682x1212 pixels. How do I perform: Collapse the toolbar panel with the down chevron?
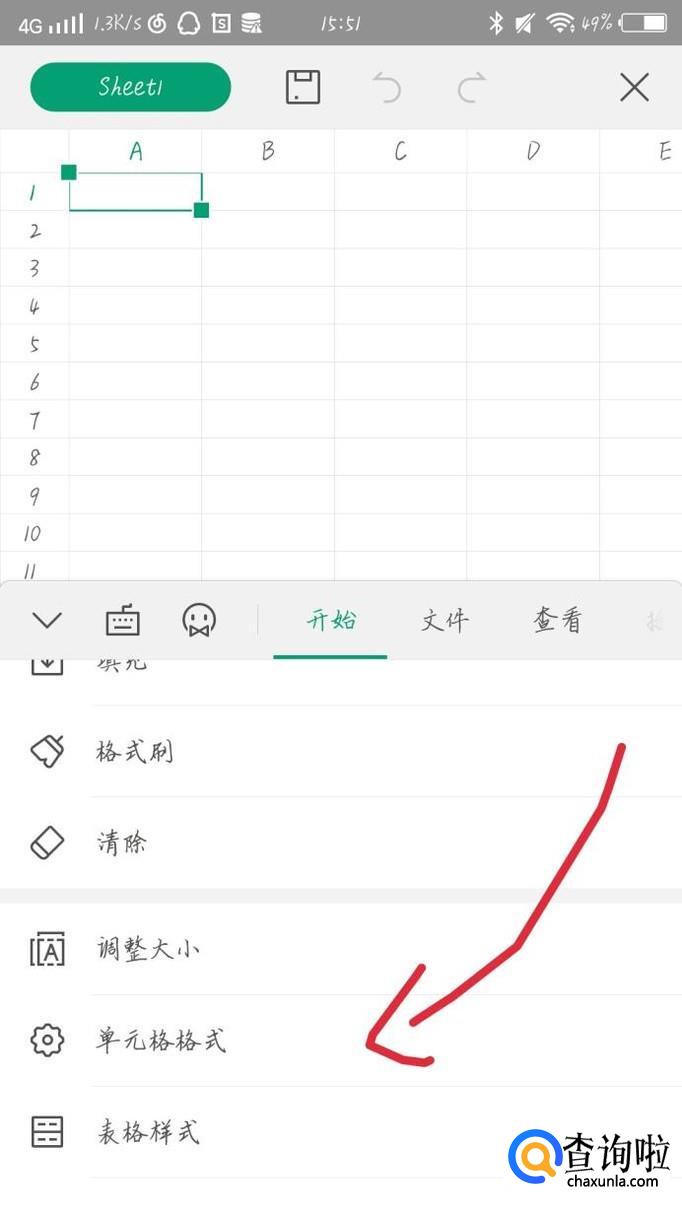[x=47, y=621]
